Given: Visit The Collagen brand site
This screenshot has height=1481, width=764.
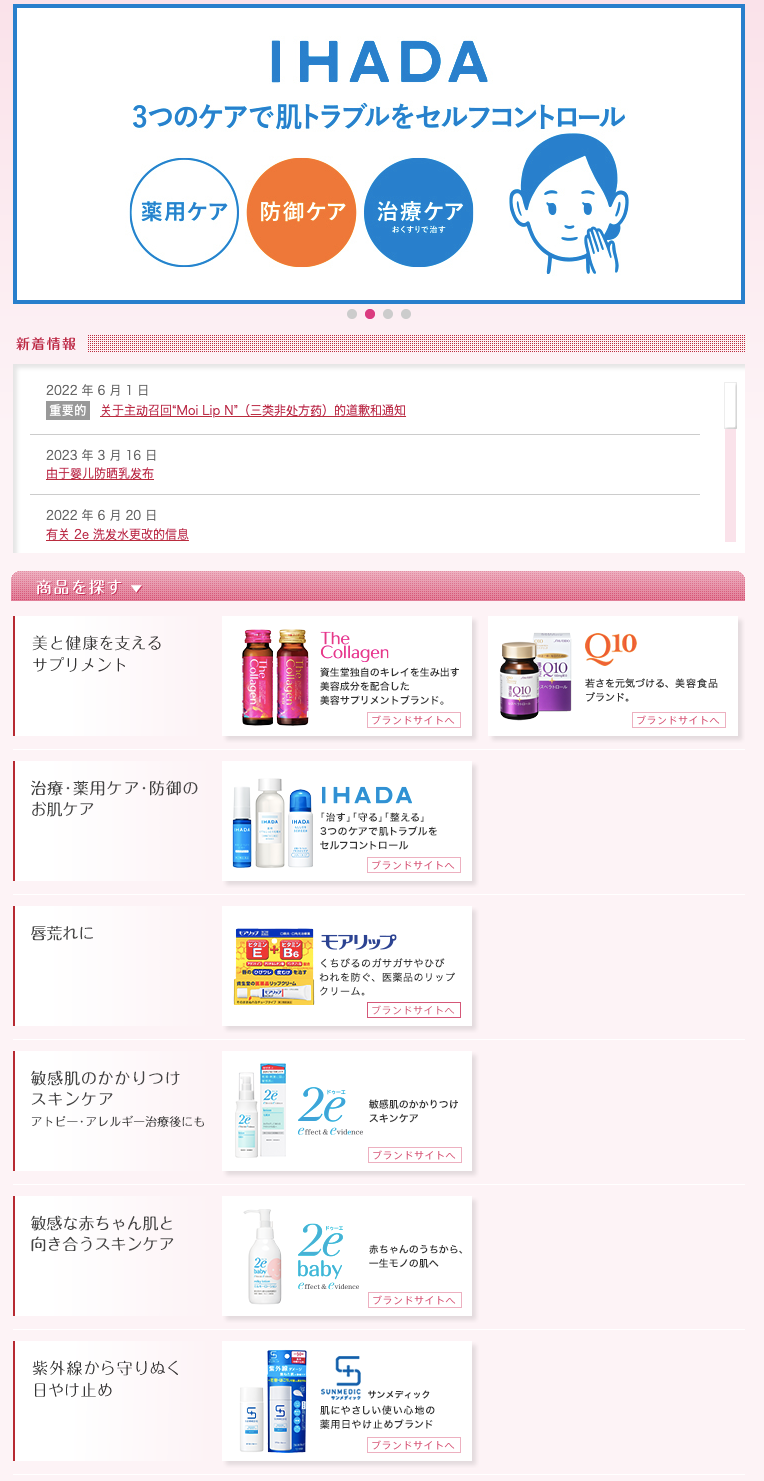Looking at the screenshot, I should (413, 720).
